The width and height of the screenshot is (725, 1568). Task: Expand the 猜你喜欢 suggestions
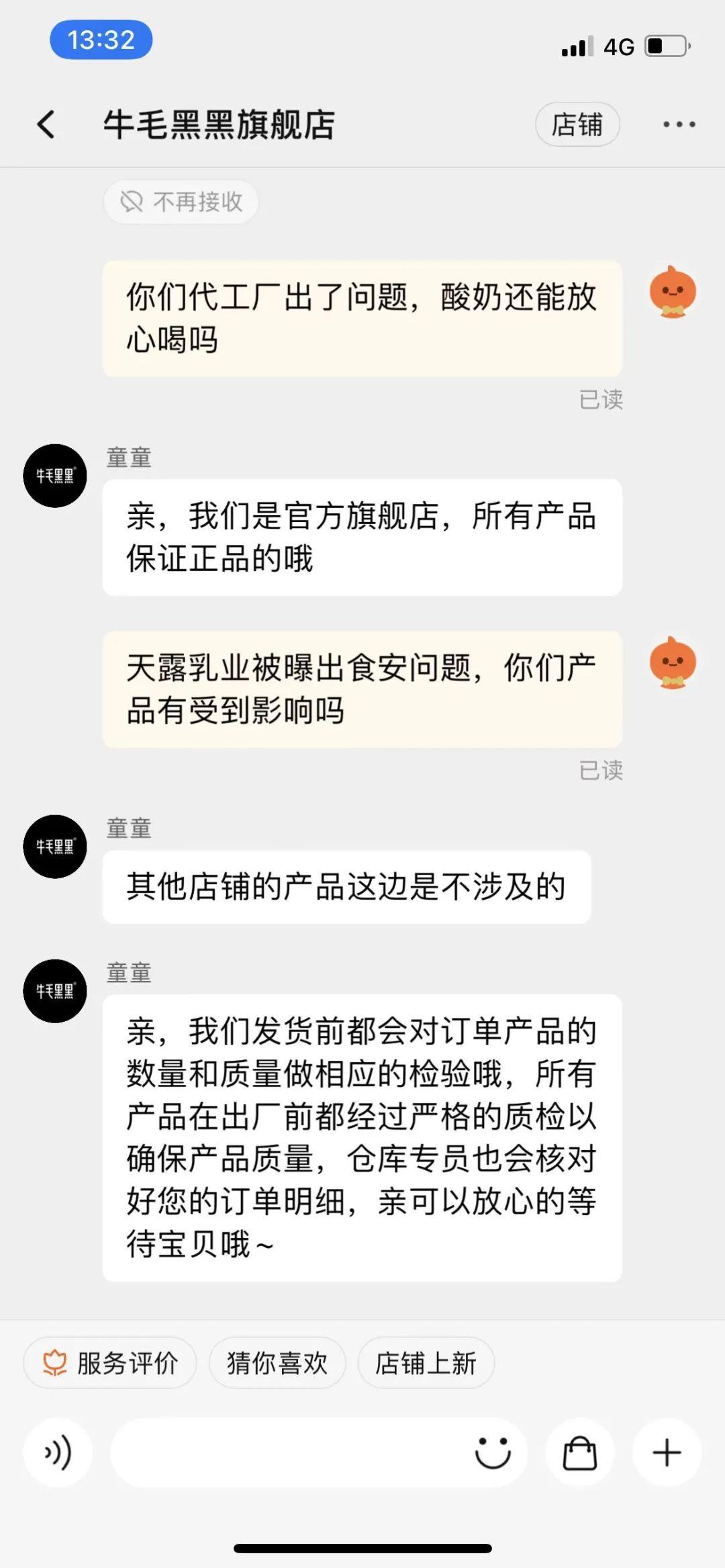point(277,1362)
